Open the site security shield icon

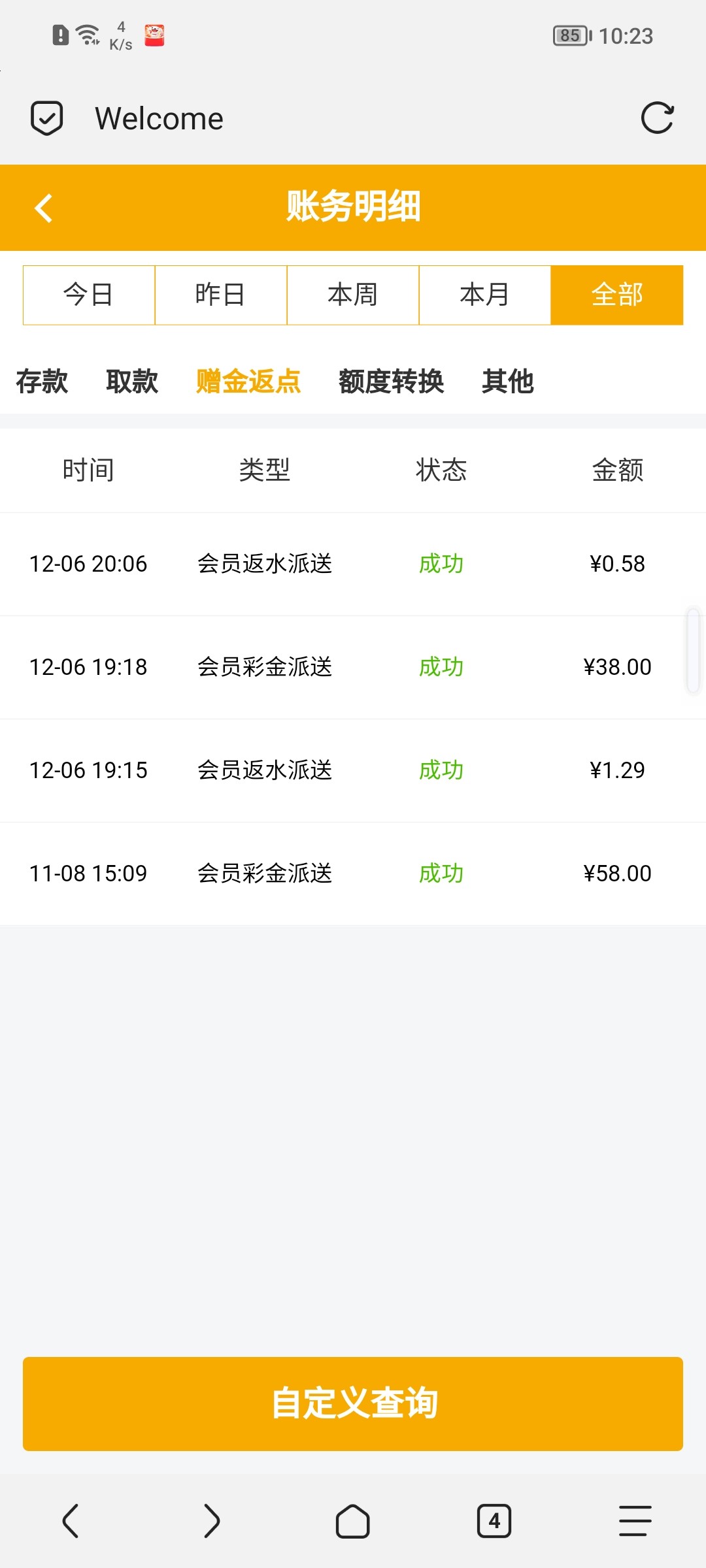pyautogui.click(x=47, y=118)
